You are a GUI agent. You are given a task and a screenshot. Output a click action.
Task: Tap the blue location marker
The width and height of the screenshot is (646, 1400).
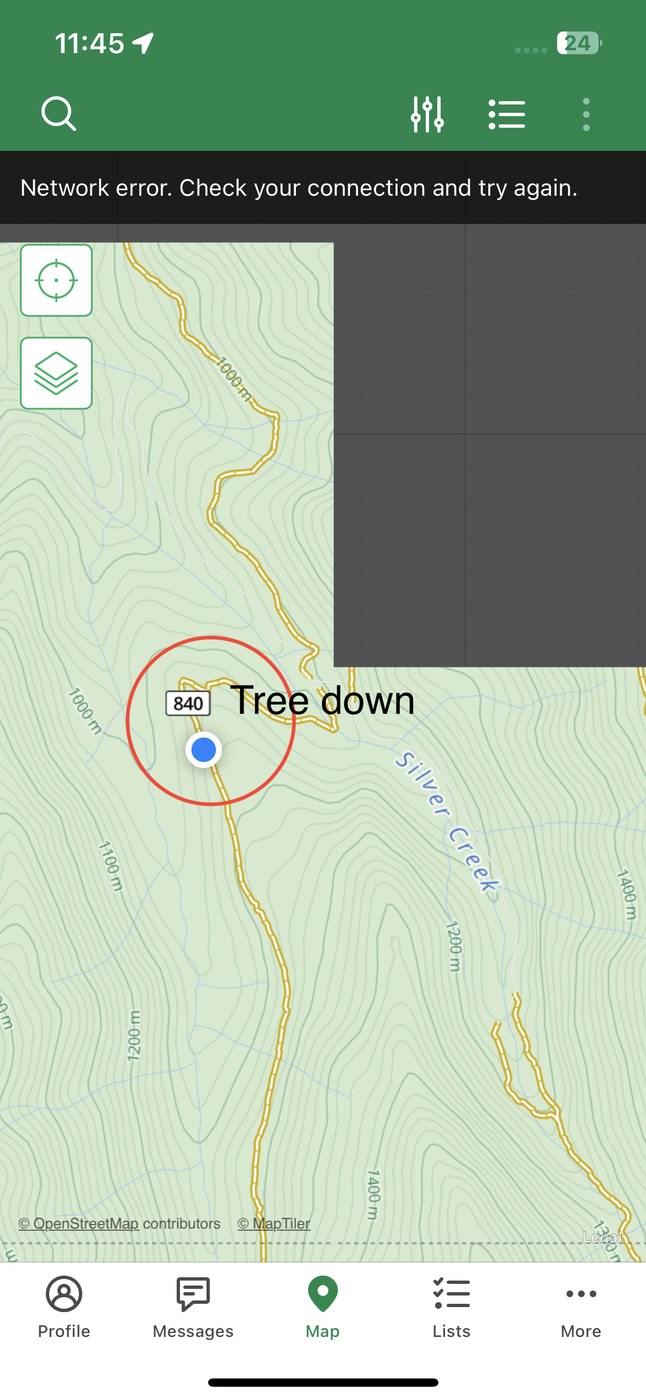[204, 749]
